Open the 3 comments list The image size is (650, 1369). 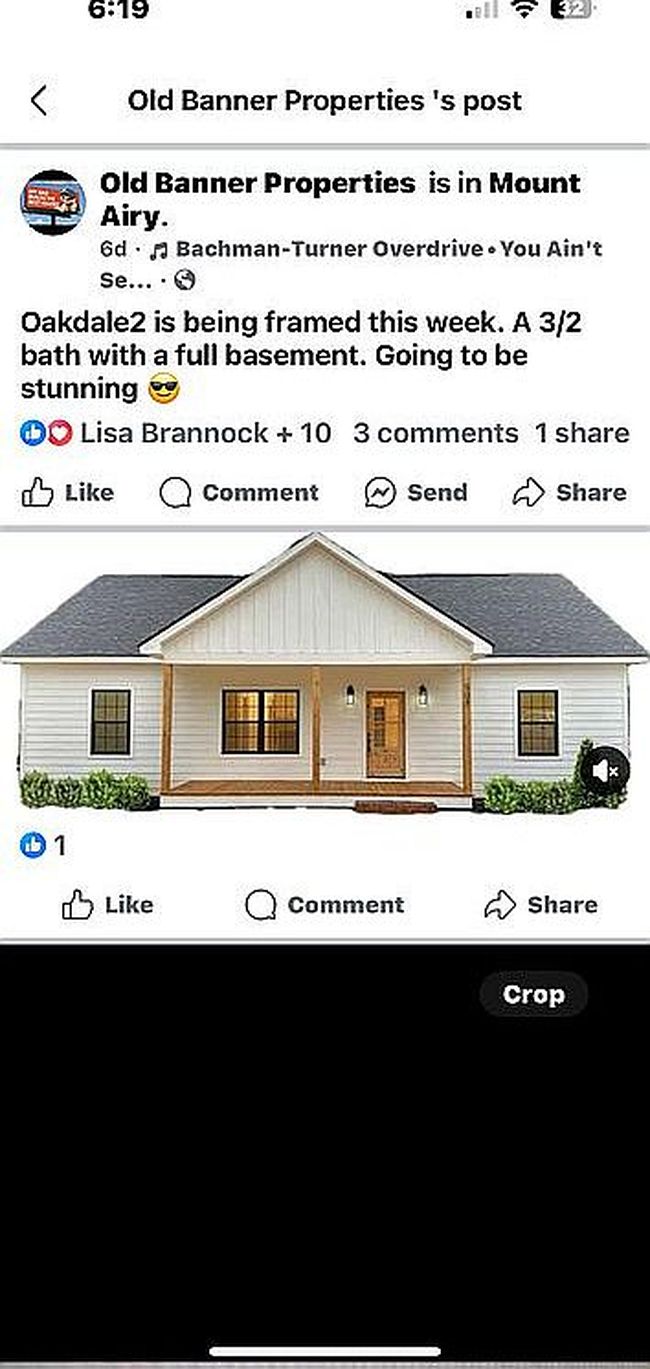click(435, 433)
